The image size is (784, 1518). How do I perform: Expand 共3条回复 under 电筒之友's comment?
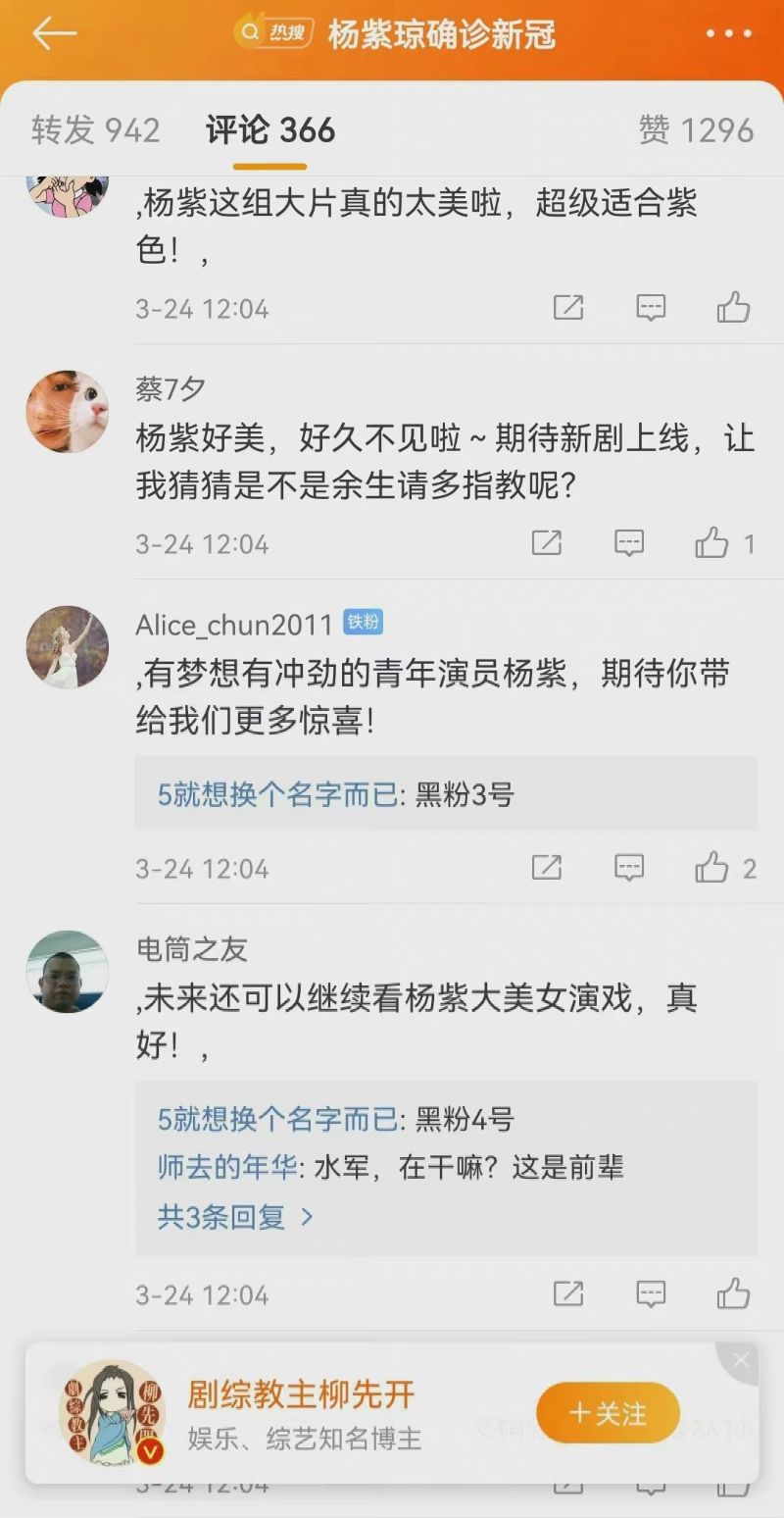(x=235, y=1217)
